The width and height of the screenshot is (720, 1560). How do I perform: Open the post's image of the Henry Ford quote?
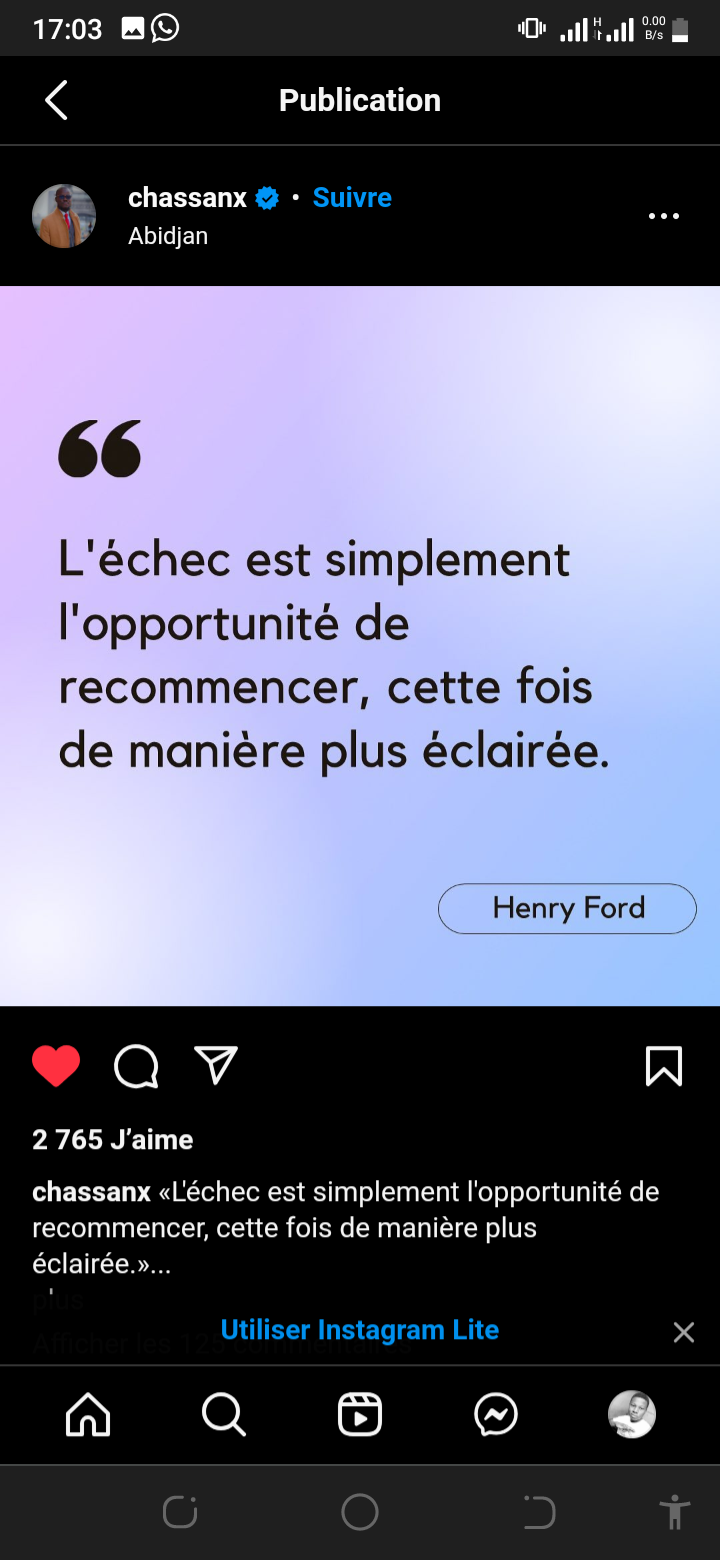click(360, 646)
